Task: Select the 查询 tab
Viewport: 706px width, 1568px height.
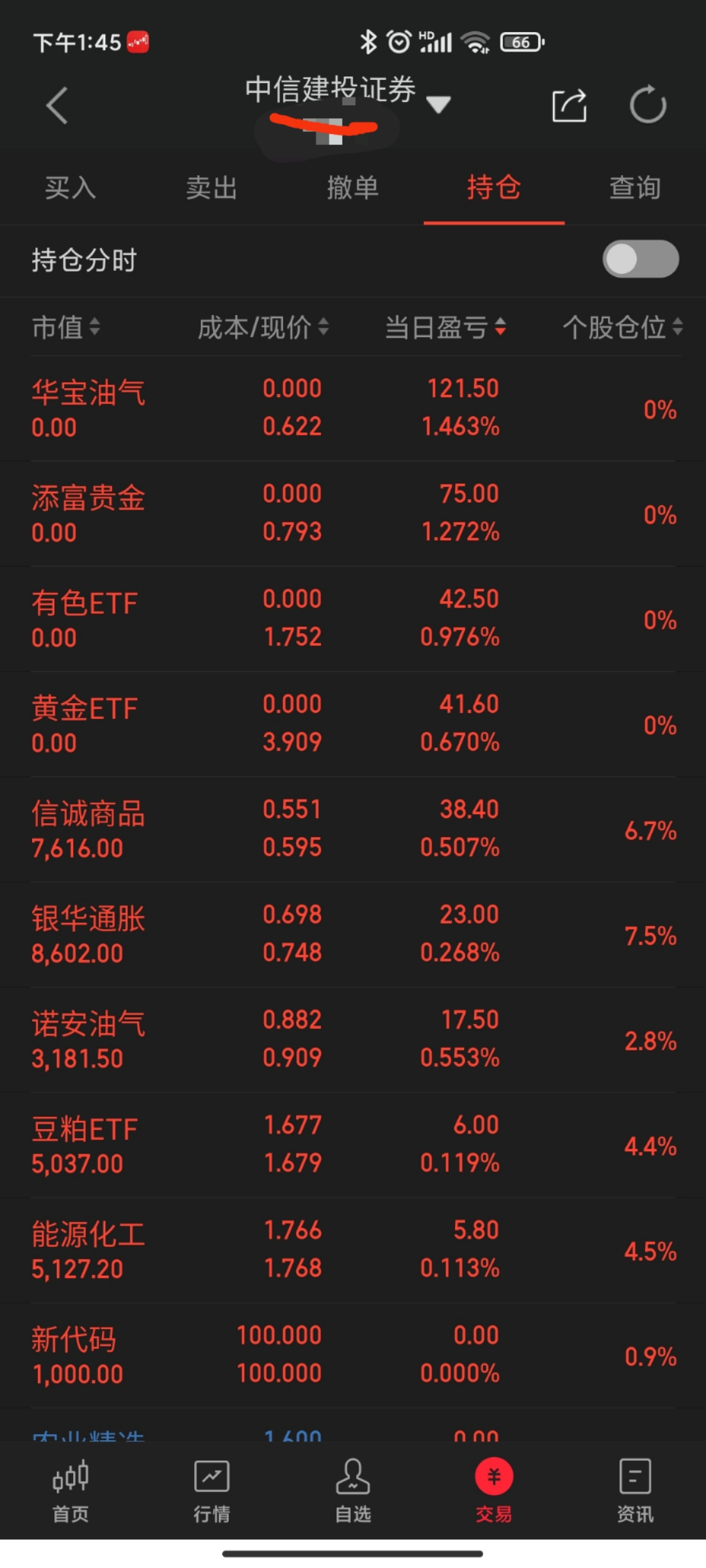Action: 635,188
